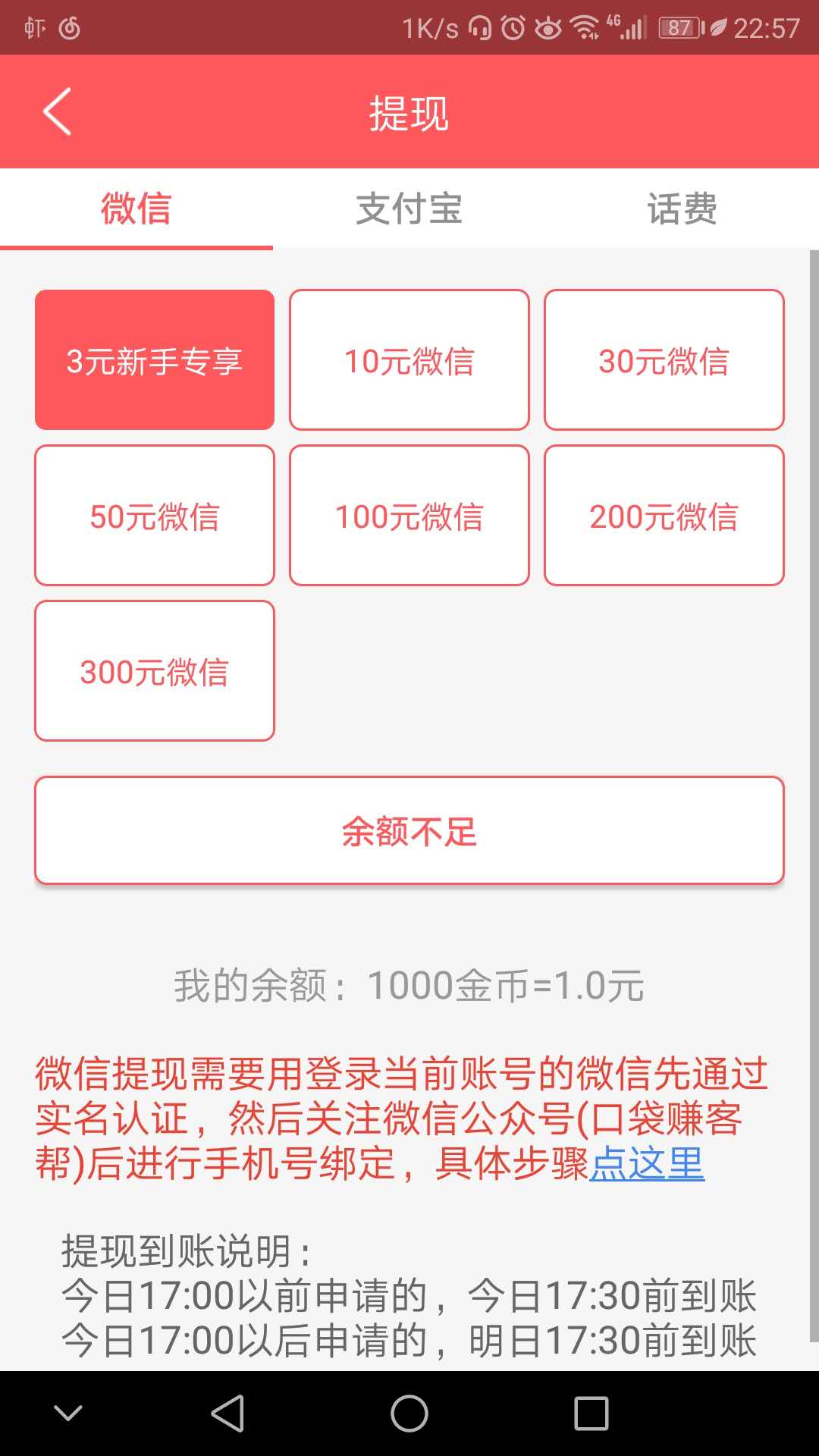Tap the 我的余额 balance text

coord(409,984)
